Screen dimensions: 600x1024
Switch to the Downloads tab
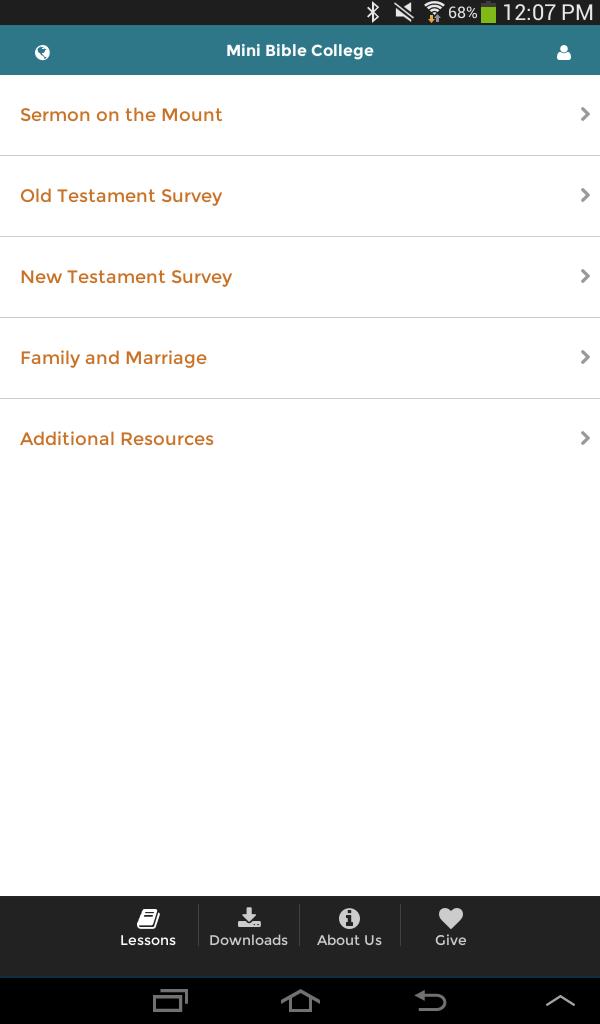(249, 927)
